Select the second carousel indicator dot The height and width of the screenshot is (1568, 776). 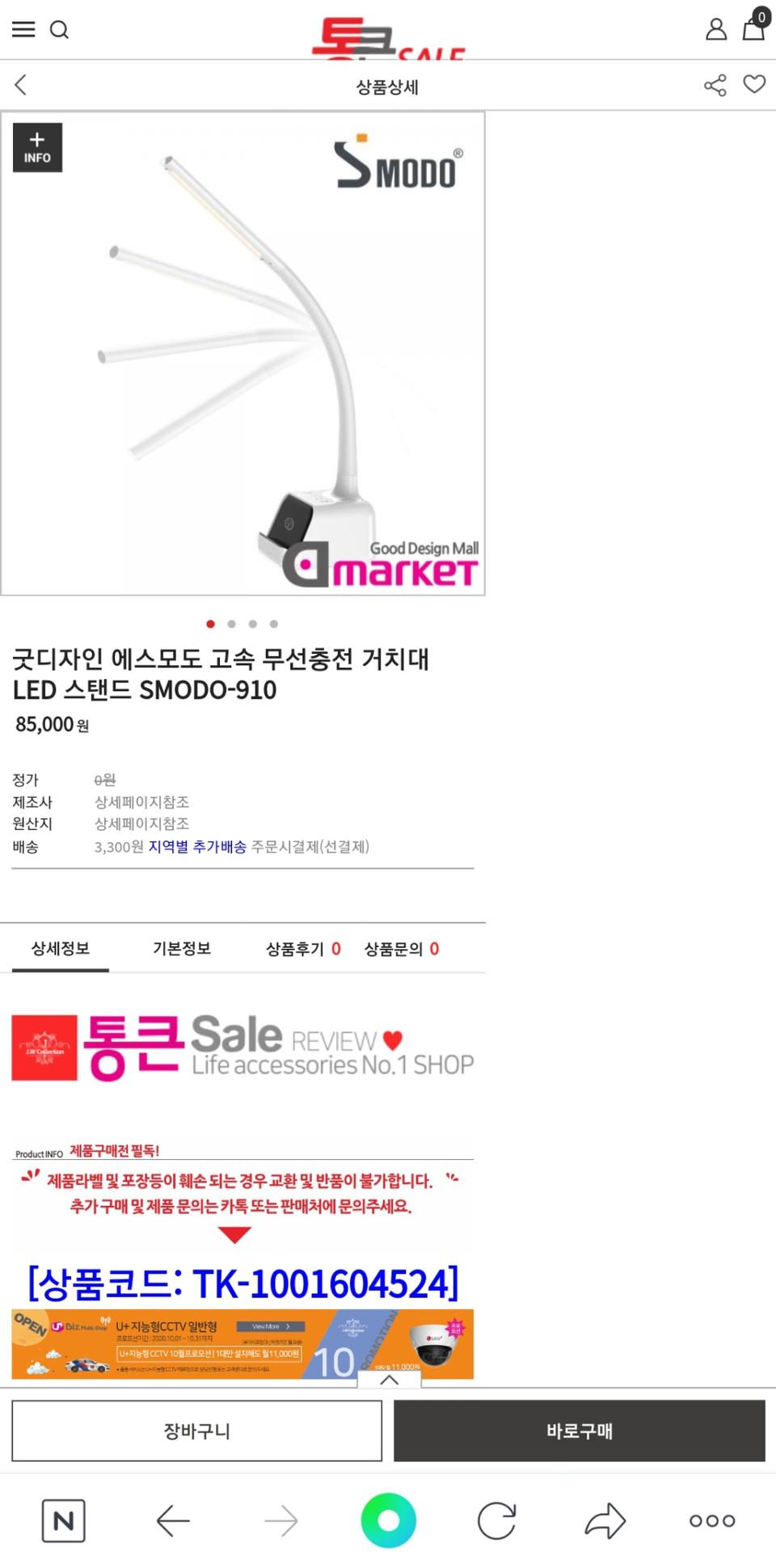click(232, 624)
